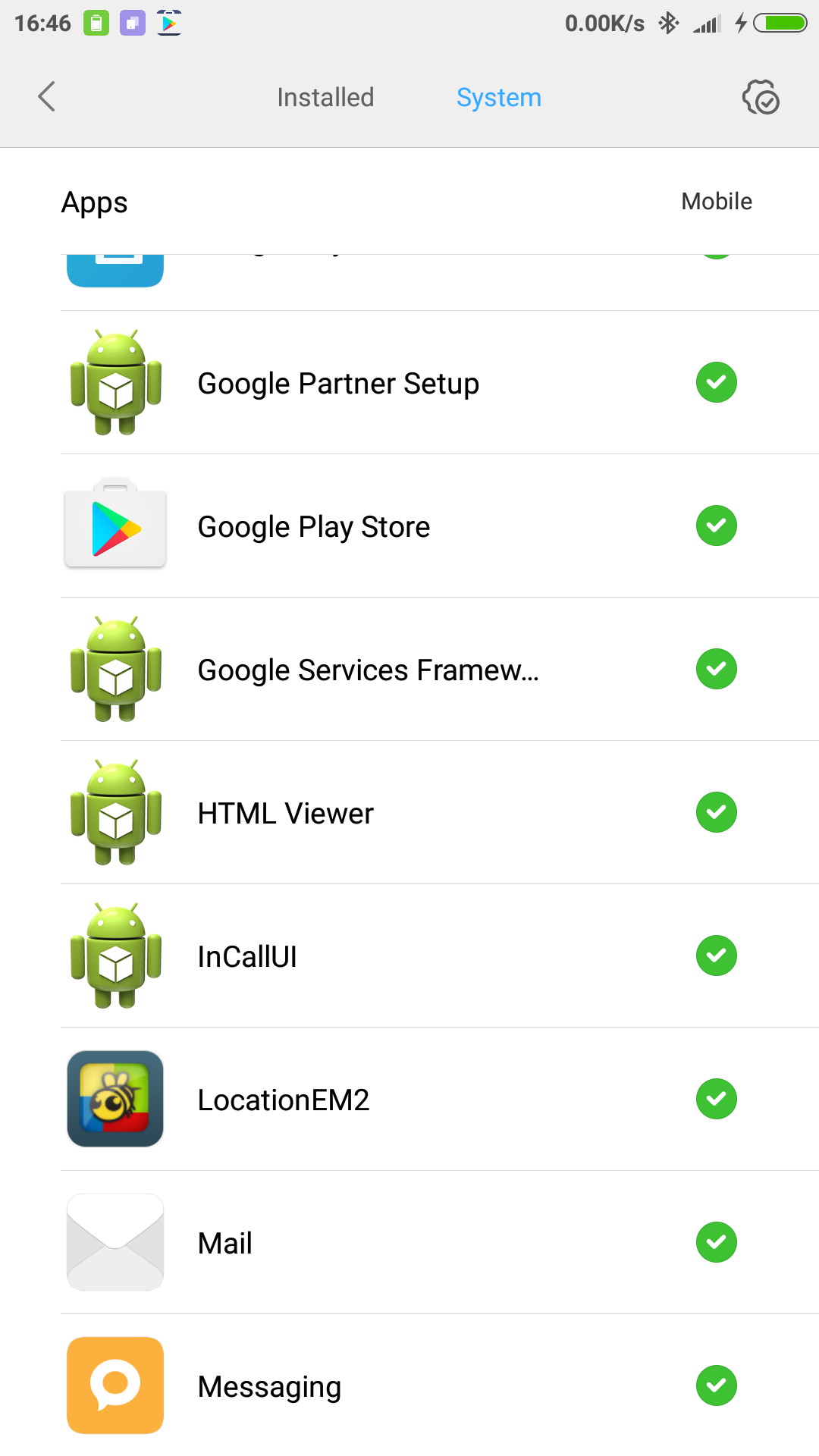Open the settings icon with the checkmark
The width and height of the screenshot is (819, 1456).
(761, 97)
